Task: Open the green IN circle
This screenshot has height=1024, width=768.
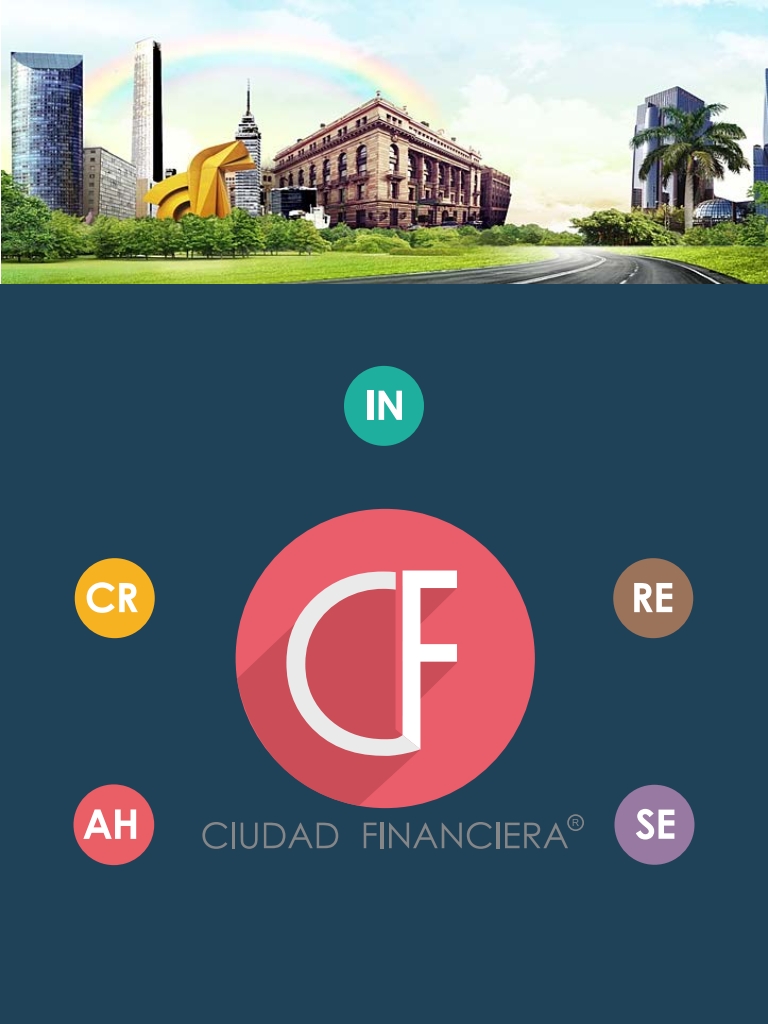Action: coord(384,406)
